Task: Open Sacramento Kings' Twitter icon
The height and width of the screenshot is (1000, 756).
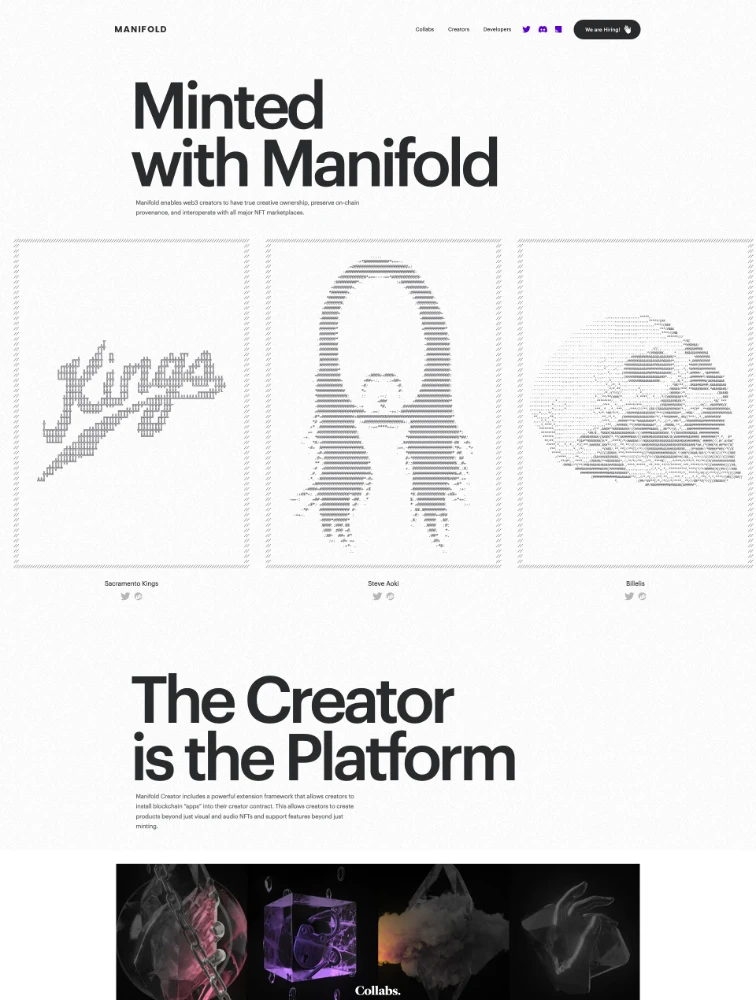Action: point(125,596)
